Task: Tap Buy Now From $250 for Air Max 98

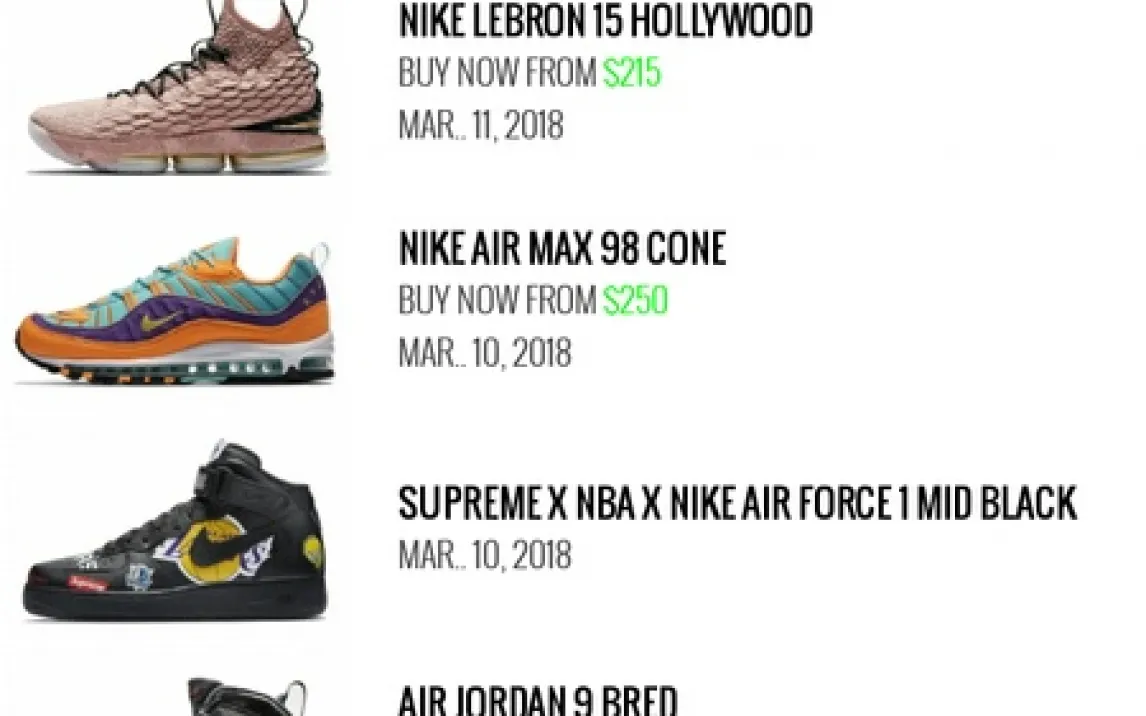Action: click(532, 300)
